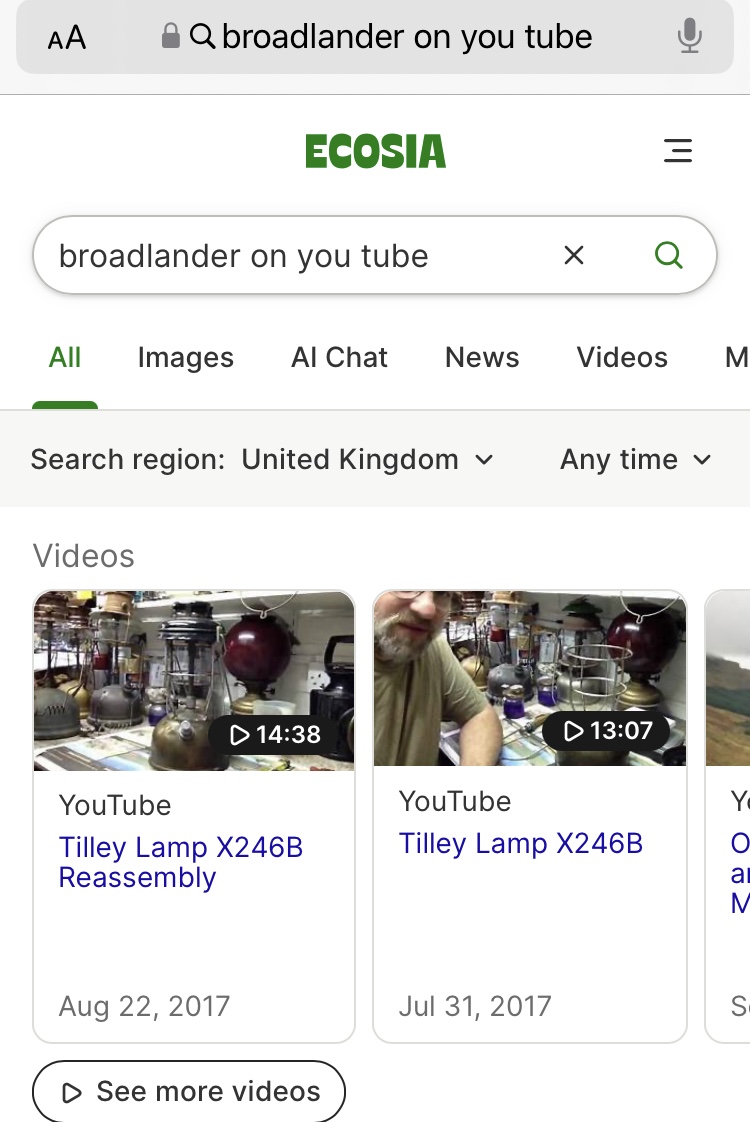Open the United Kingdom search region dropdown
750x1122 pixels.
368,460
